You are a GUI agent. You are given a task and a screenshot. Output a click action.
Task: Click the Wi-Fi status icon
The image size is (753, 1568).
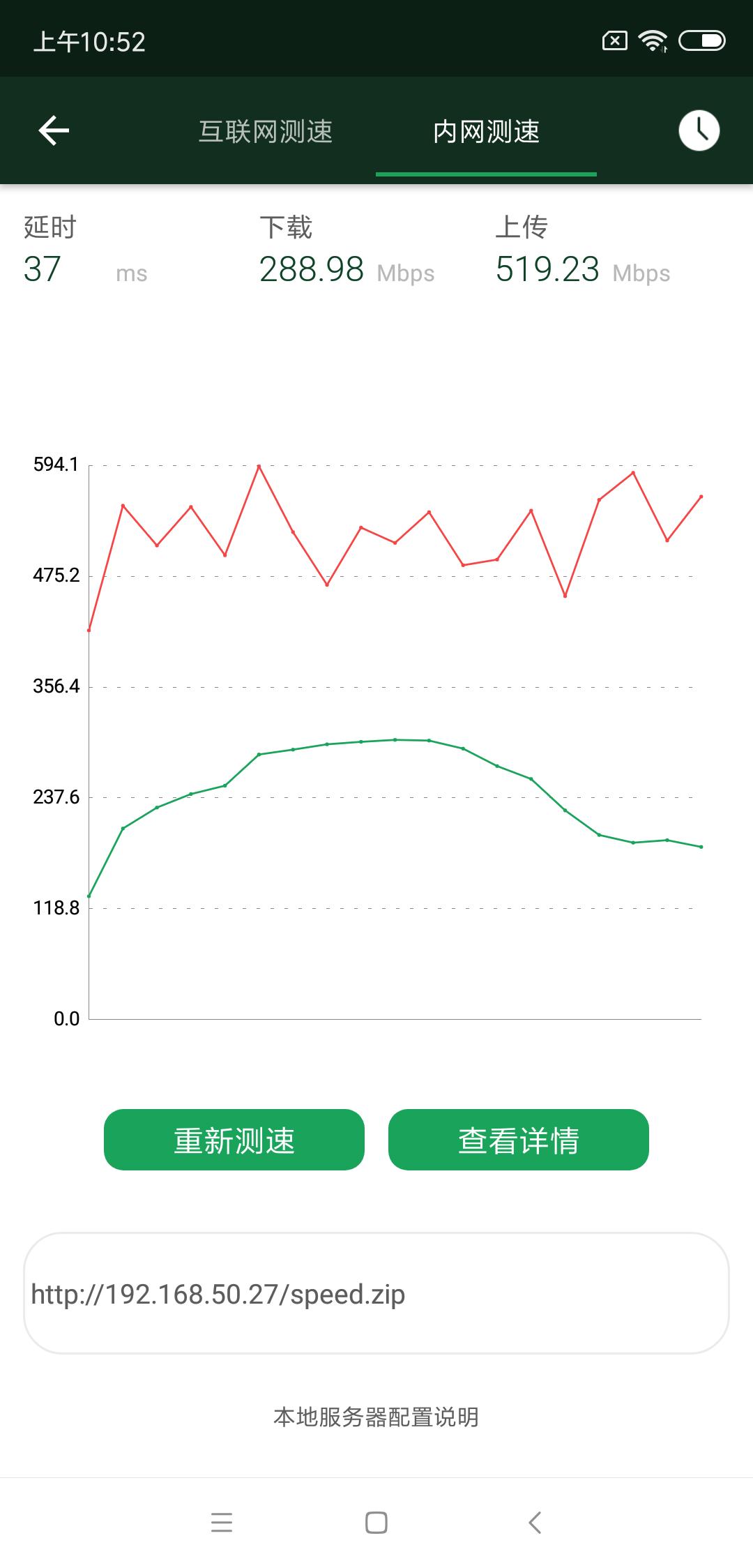(652, 42)
